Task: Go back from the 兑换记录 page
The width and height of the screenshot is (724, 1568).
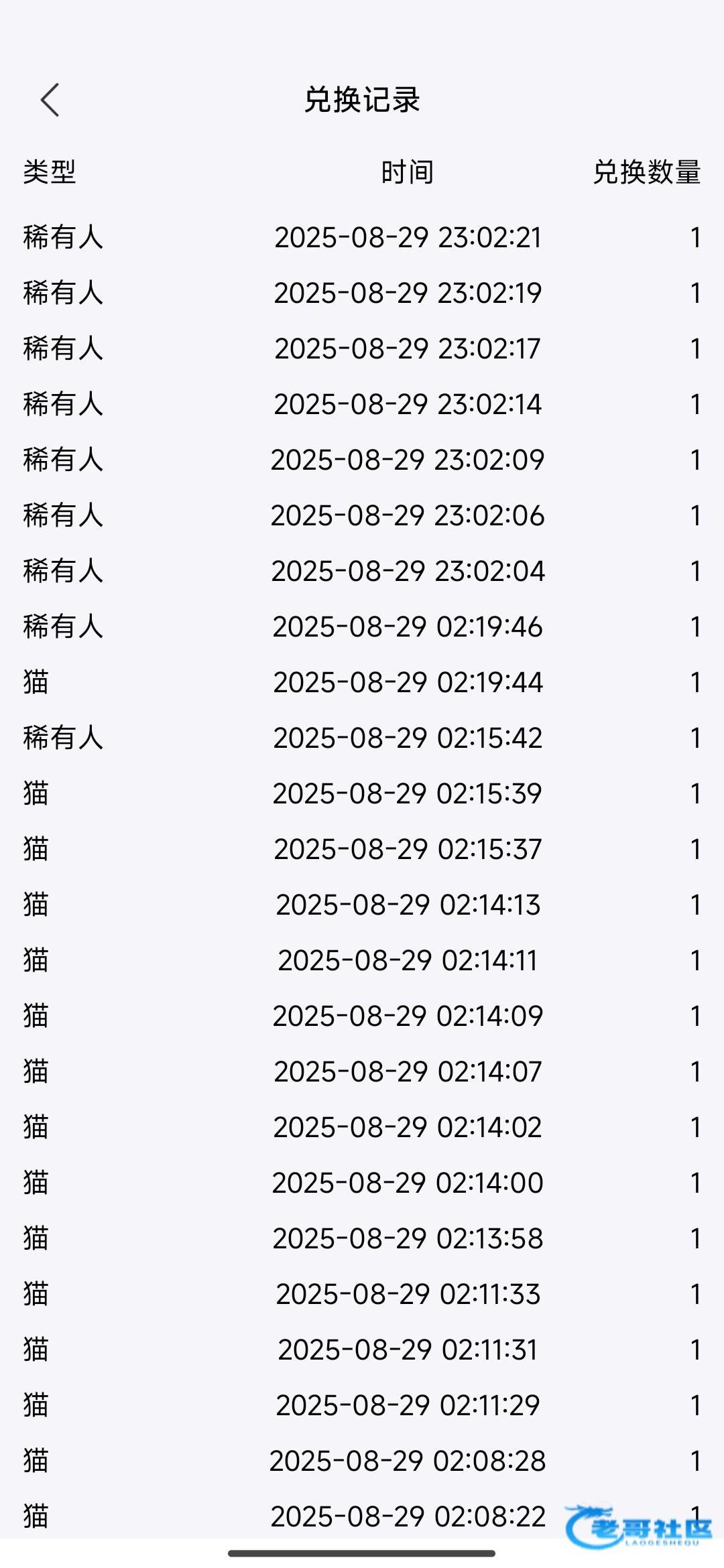Action: coord(50,100)
